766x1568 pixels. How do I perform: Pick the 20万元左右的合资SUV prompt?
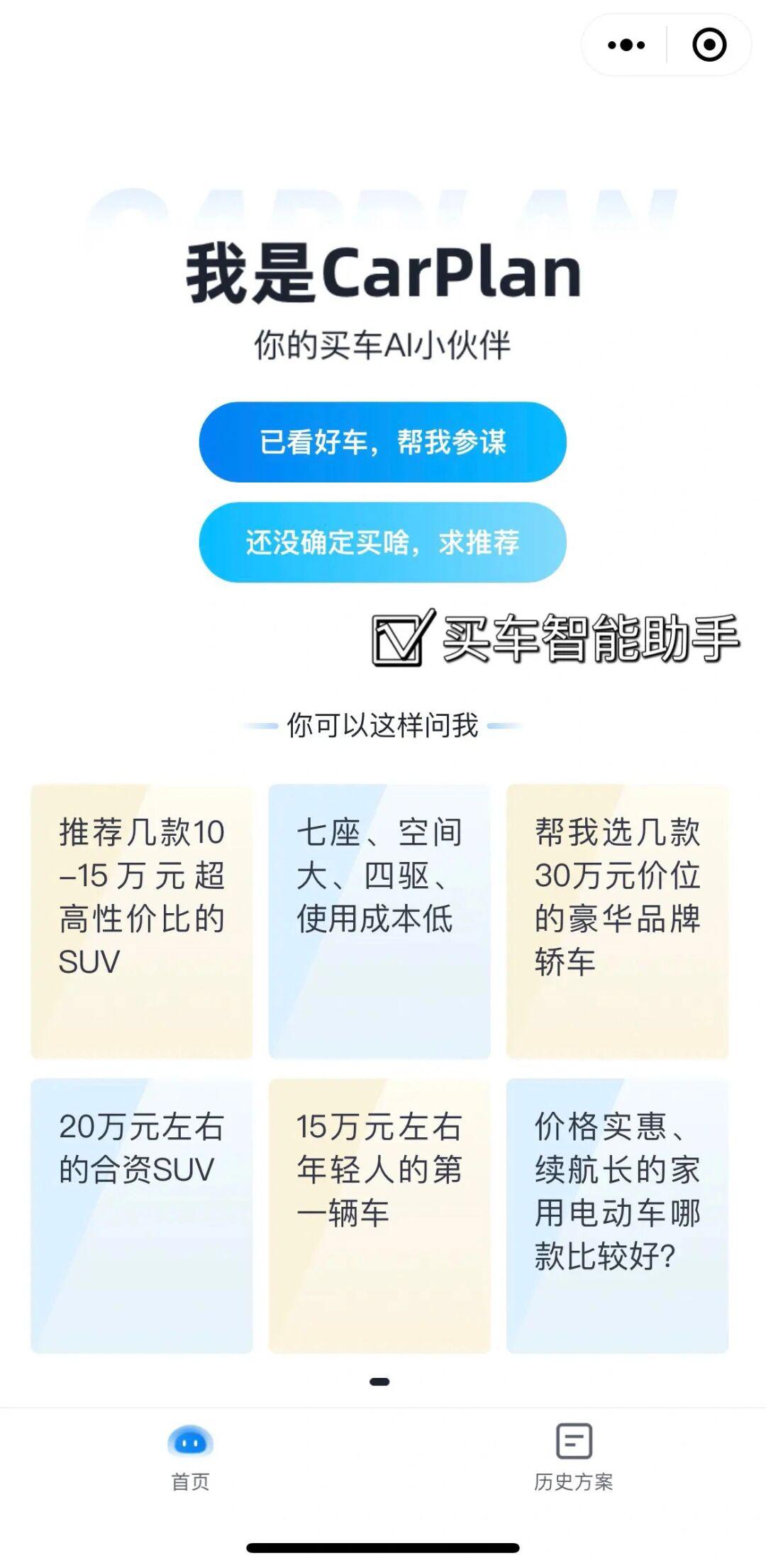click(x=142, y=1215)
